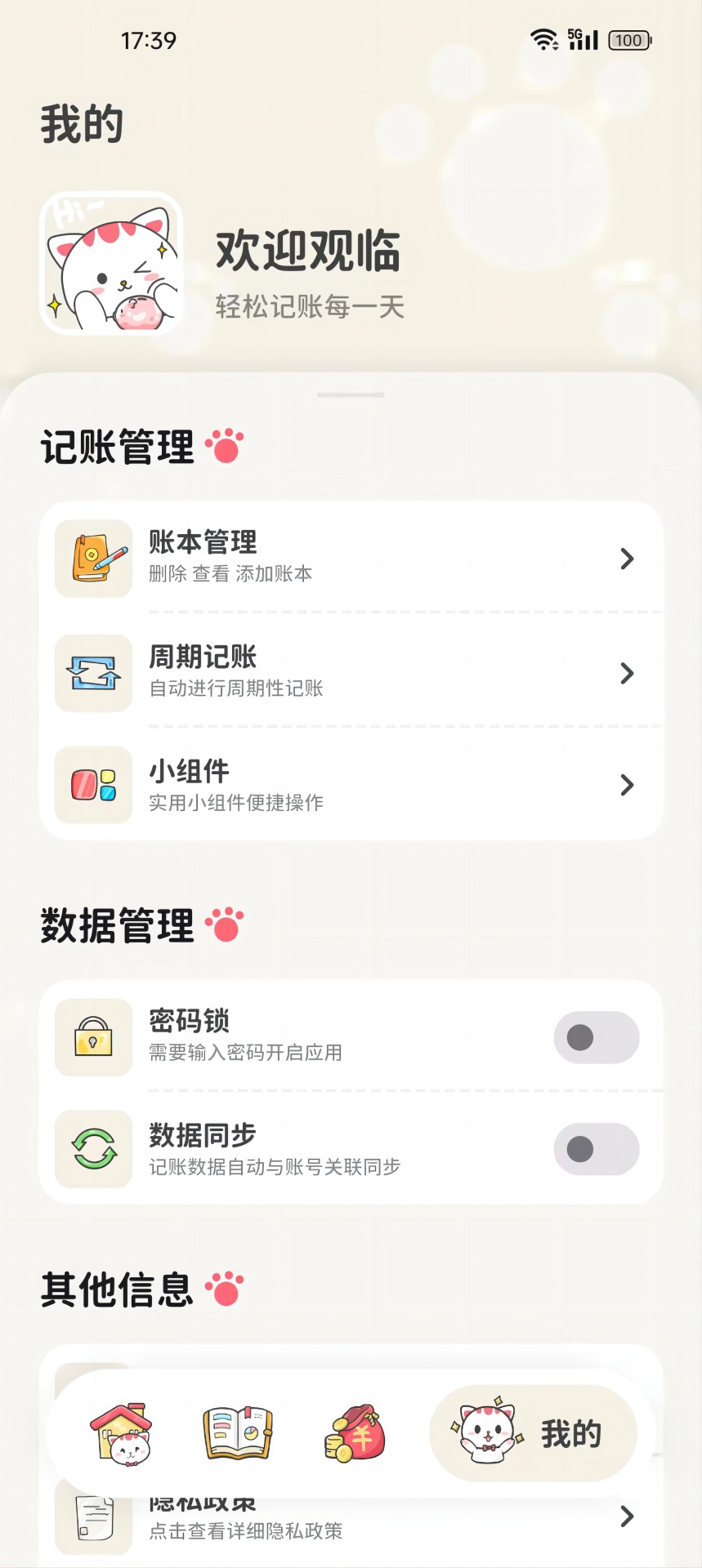Toggle password protection for the app
The width and height of the screenshot is (702, 1568).
[x=596, y=1038]
